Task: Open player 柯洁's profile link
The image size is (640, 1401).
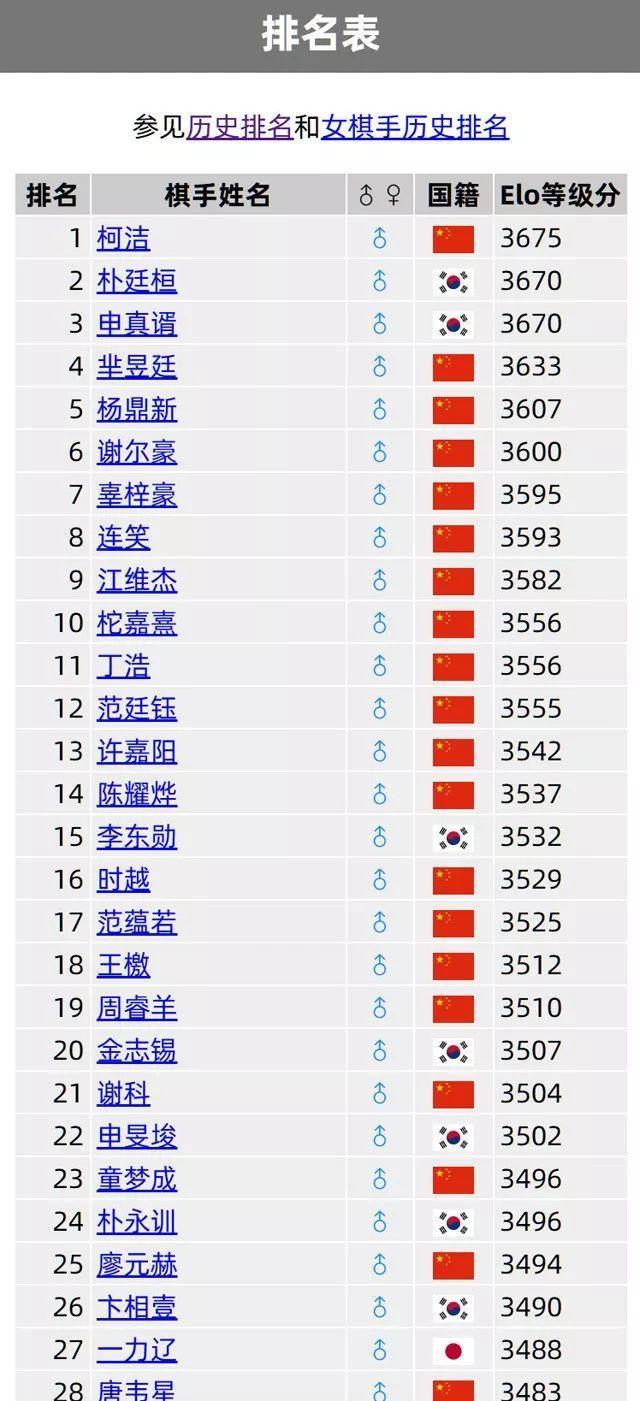Action: (x=124, y=239)
